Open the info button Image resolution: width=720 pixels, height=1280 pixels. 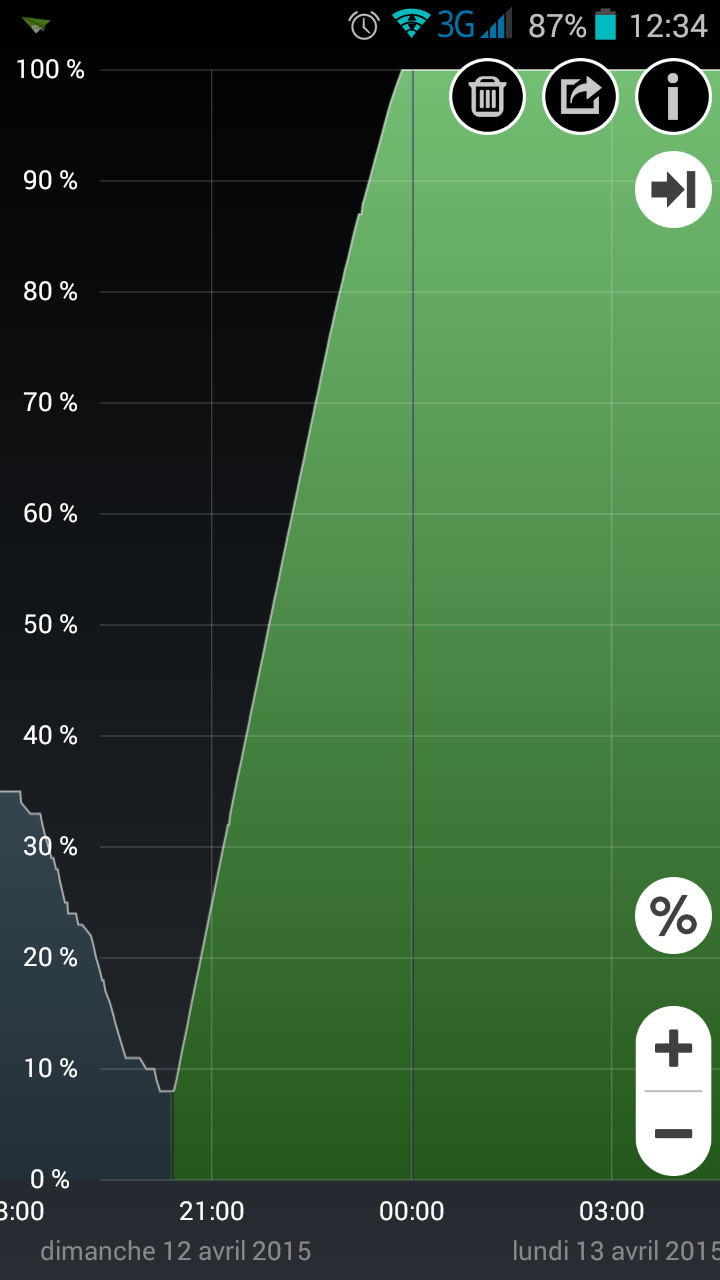point(673,96)
